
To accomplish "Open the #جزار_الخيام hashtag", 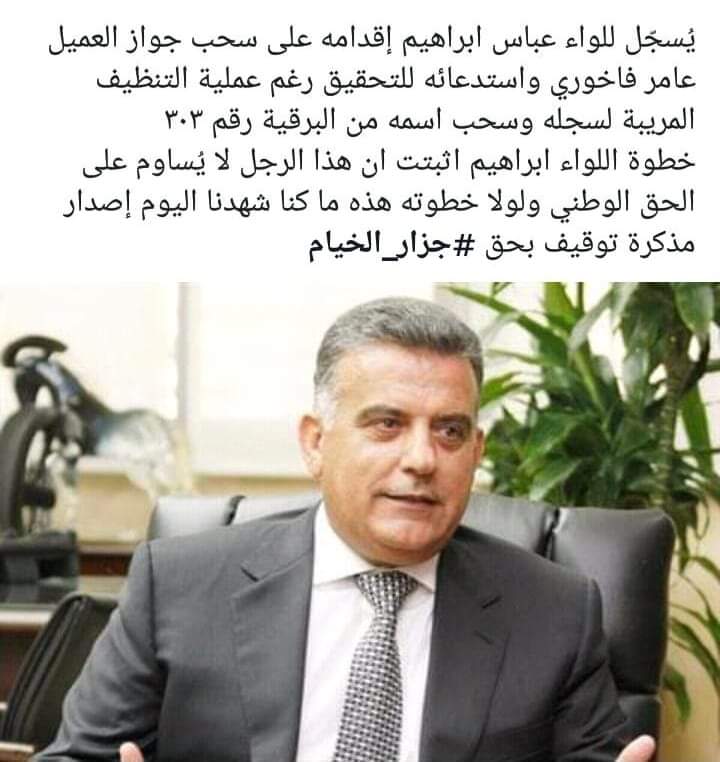I will click(x=391, y=247).
